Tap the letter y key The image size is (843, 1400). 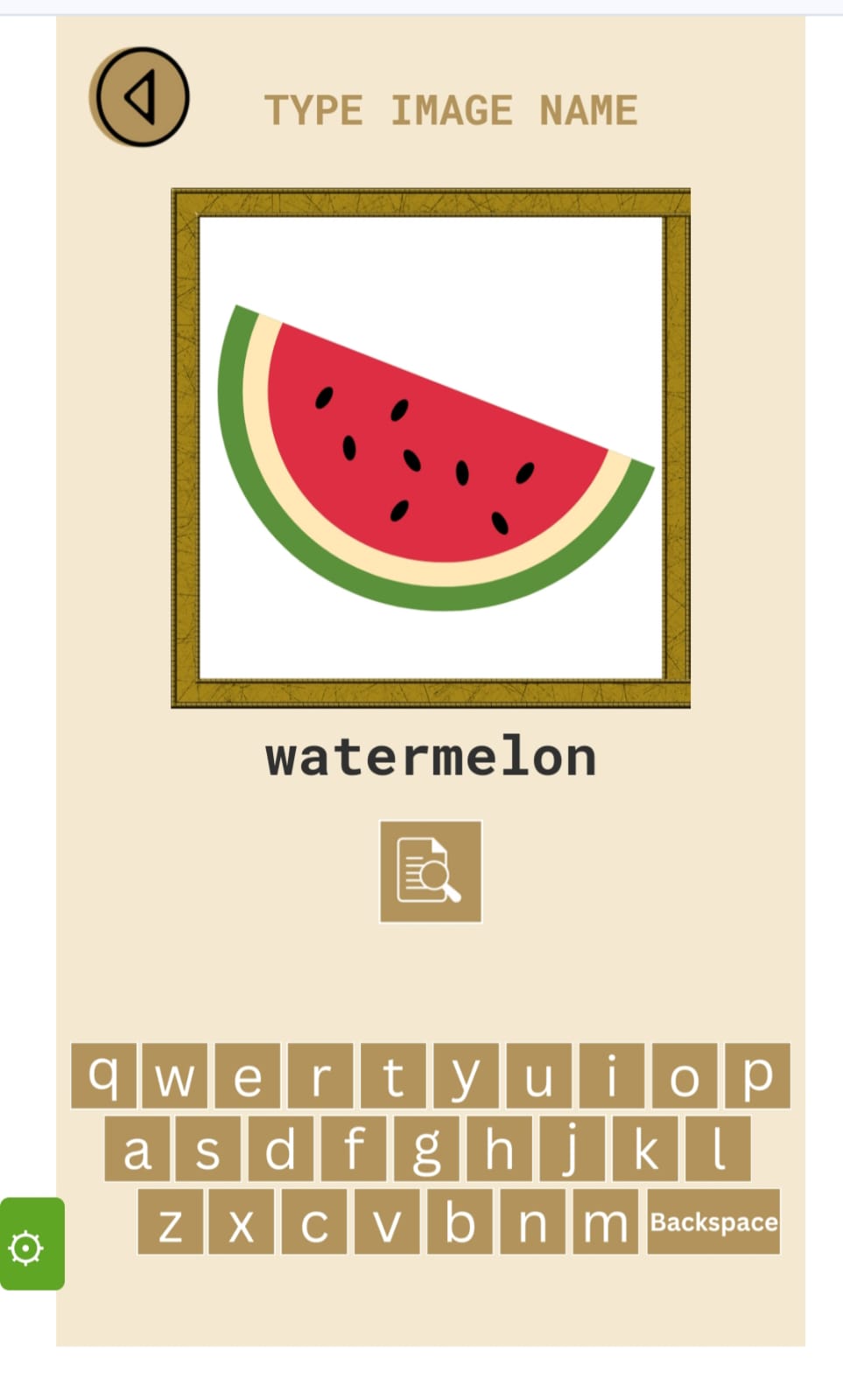click(x=466, y=1075)
